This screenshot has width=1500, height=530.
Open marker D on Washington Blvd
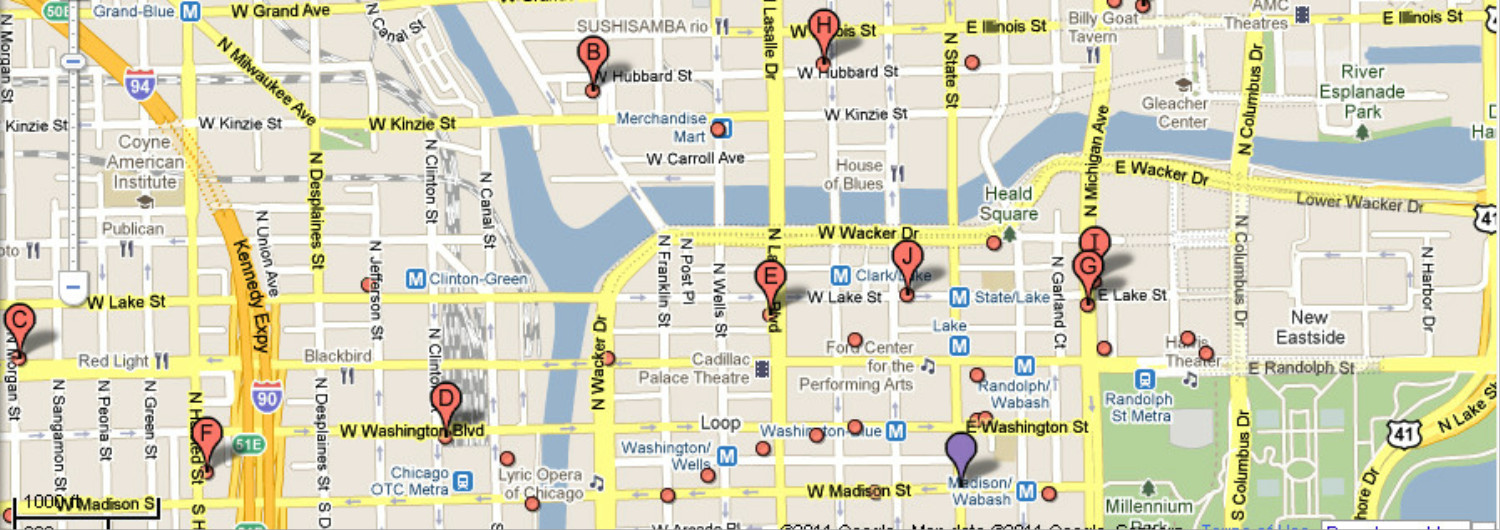coord(446,403)
